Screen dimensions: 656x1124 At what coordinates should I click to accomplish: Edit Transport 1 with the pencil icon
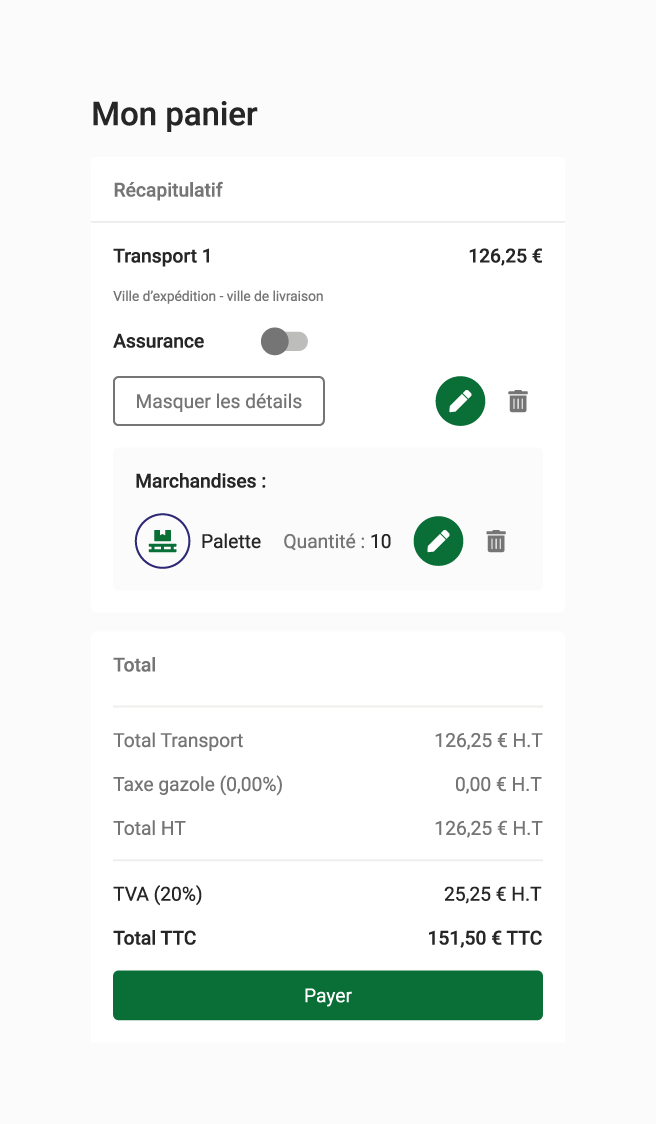[460, 401]
